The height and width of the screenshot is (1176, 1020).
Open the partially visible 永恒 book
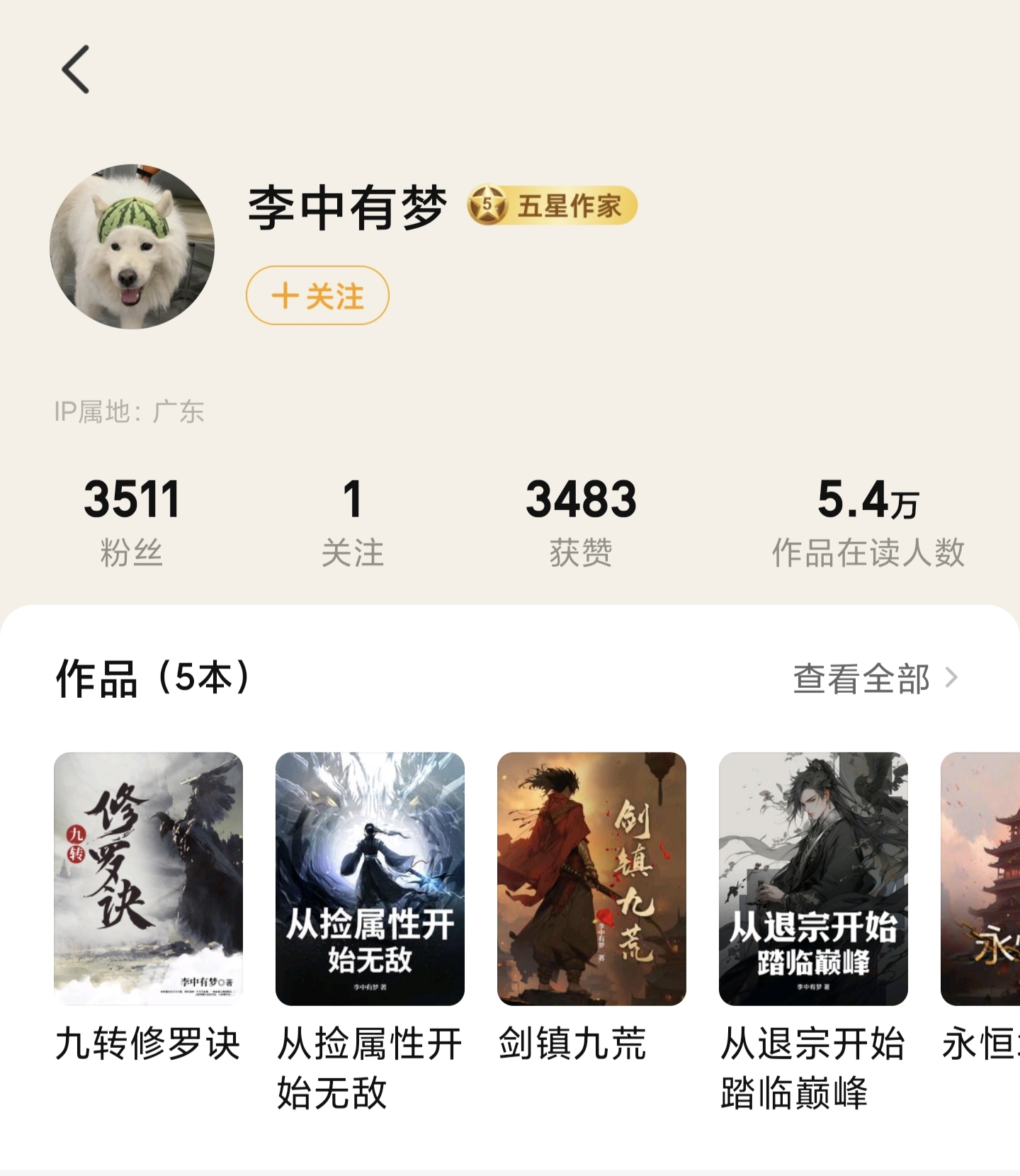[x=981, y=878]
